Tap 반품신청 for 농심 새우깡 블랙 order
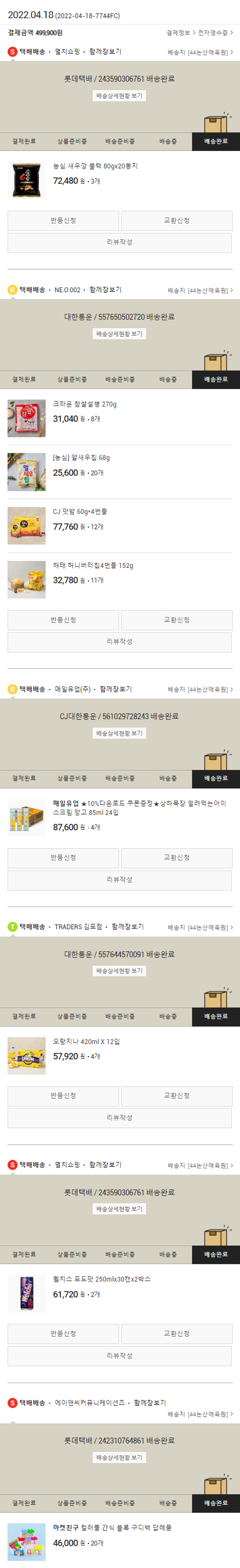 tap(63, 220)
